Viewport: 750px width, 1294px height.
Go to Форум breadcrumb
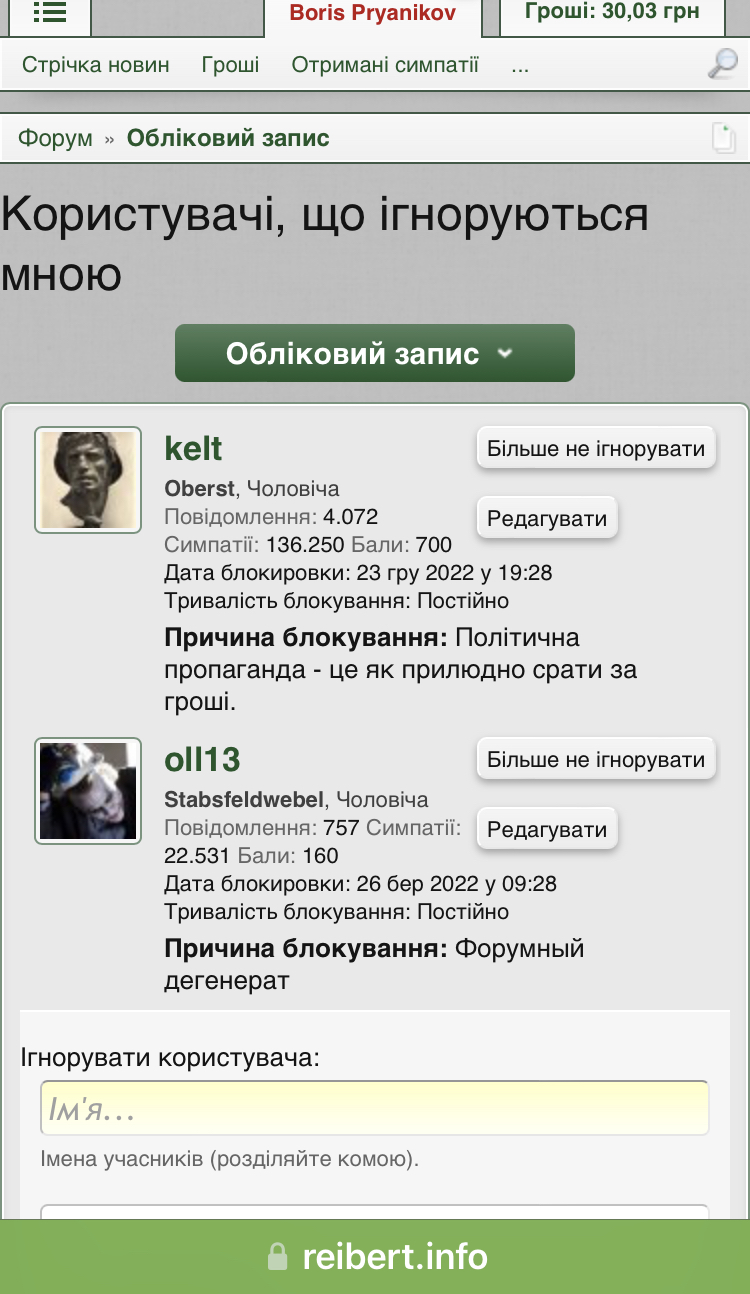(55, 138)
